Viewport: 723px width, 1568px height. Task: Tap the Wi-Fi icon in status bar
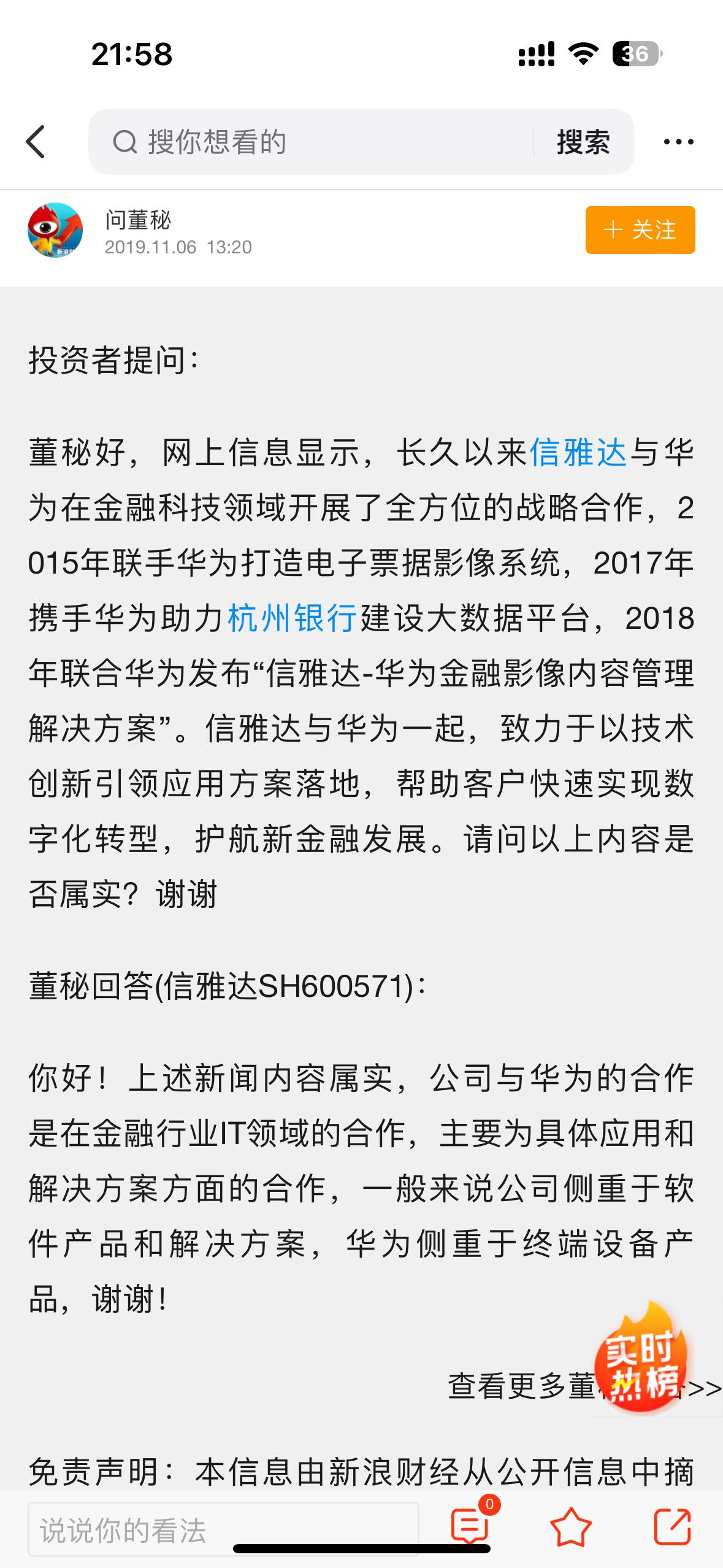click(x=583, y=55)
